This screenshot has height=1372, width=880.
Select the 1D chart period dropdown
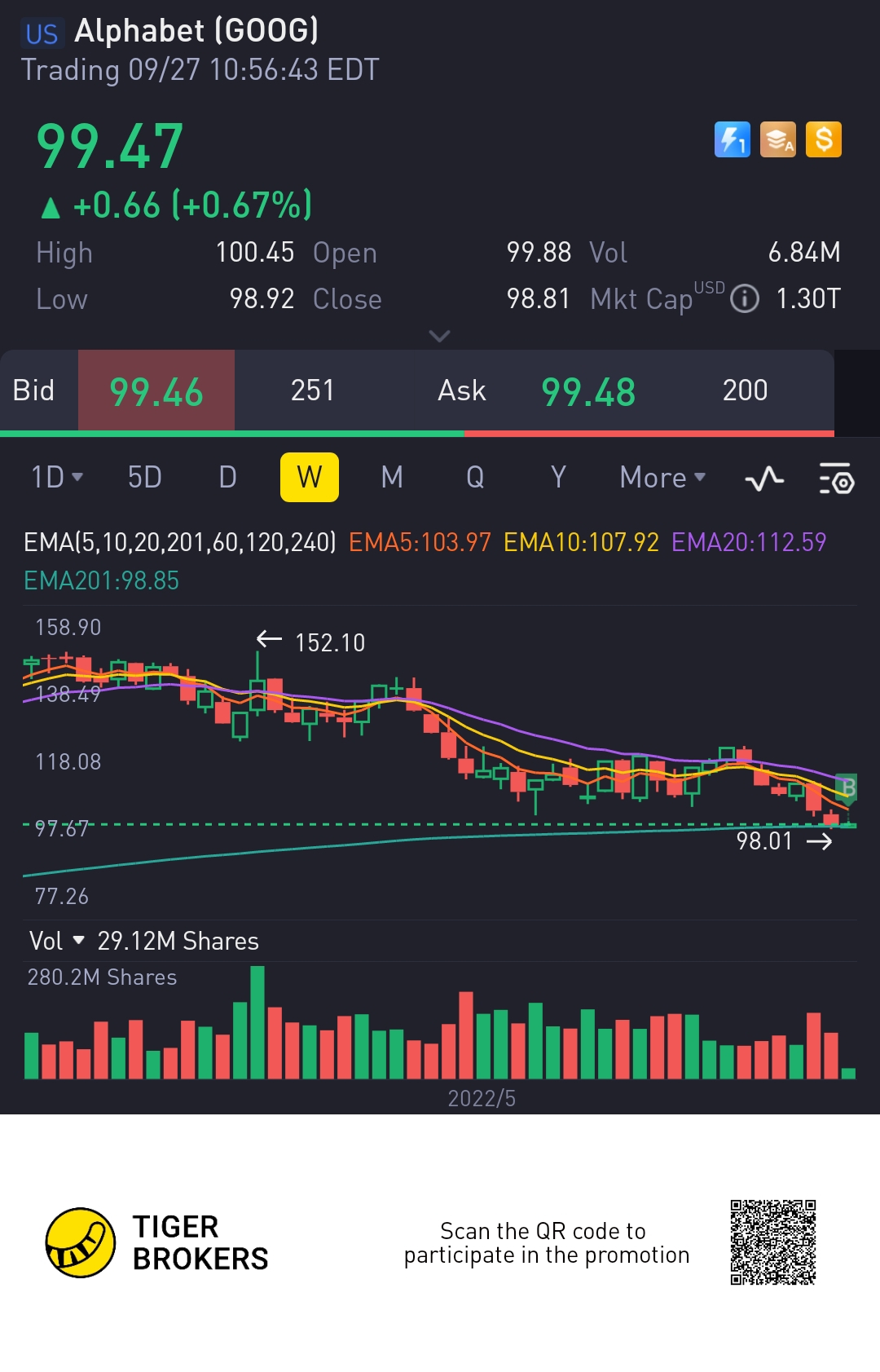pyautogui.click(x=56, y=477)
